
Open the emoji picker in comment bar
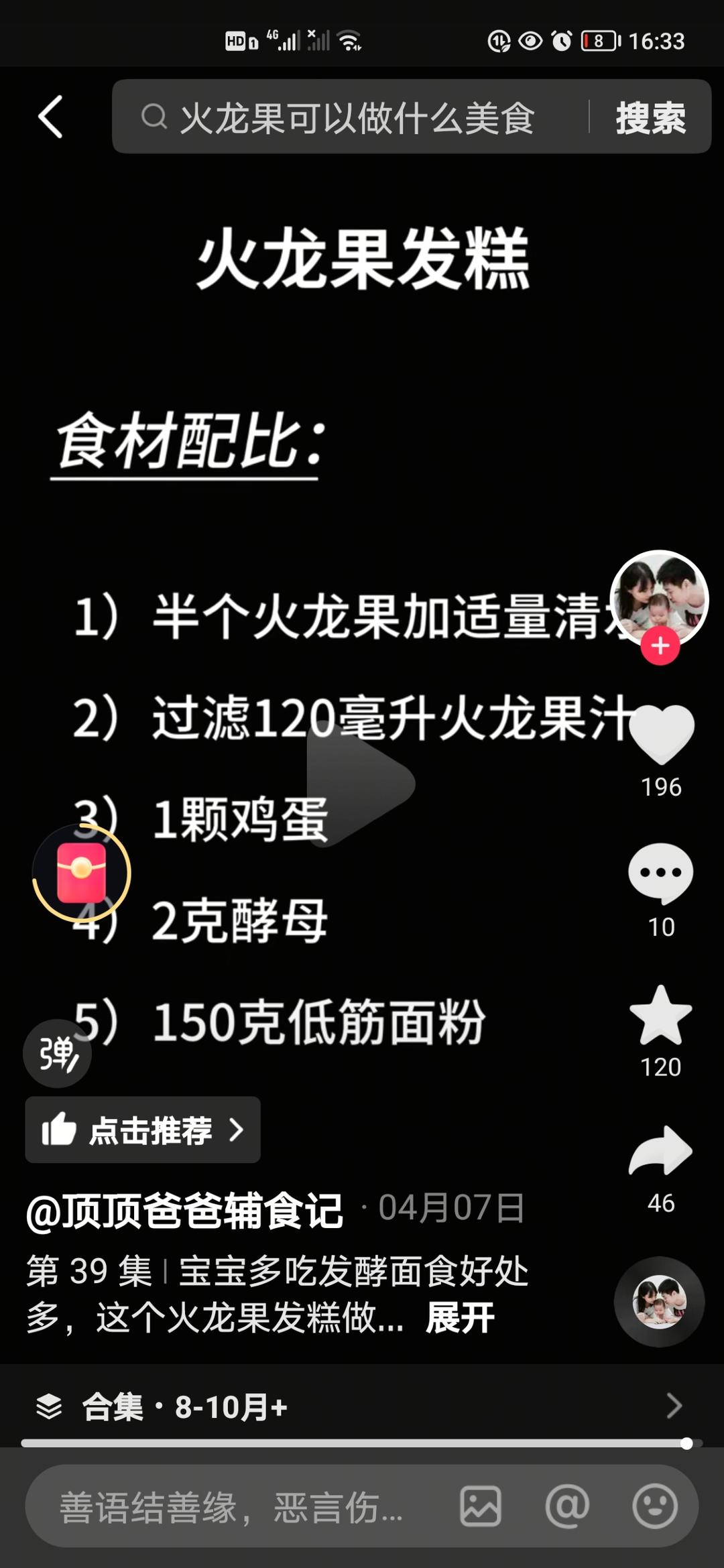(654, 1506)
